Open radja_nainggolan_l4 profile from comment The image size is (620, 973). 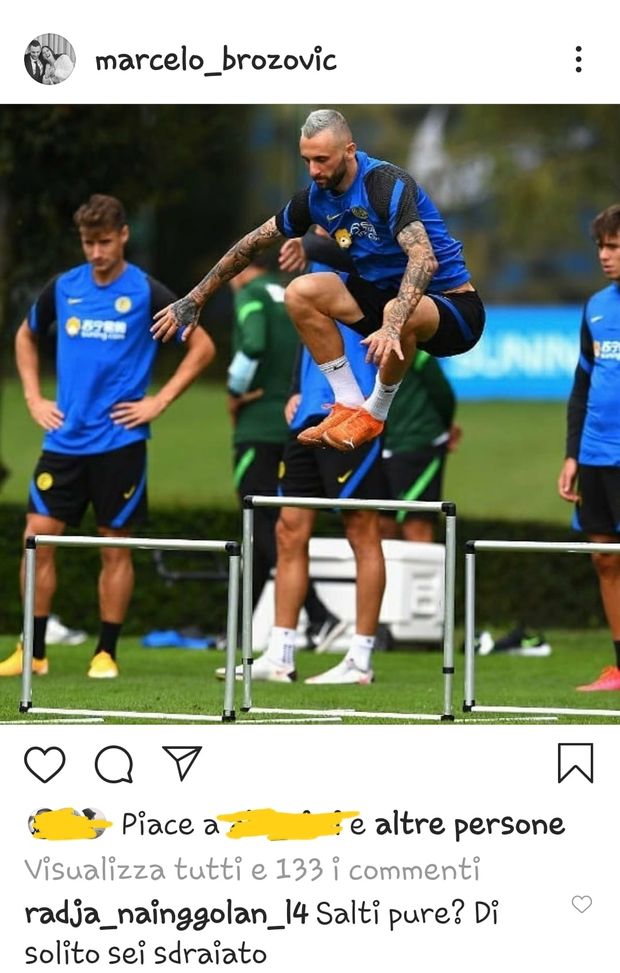click(x=166, y=913)
